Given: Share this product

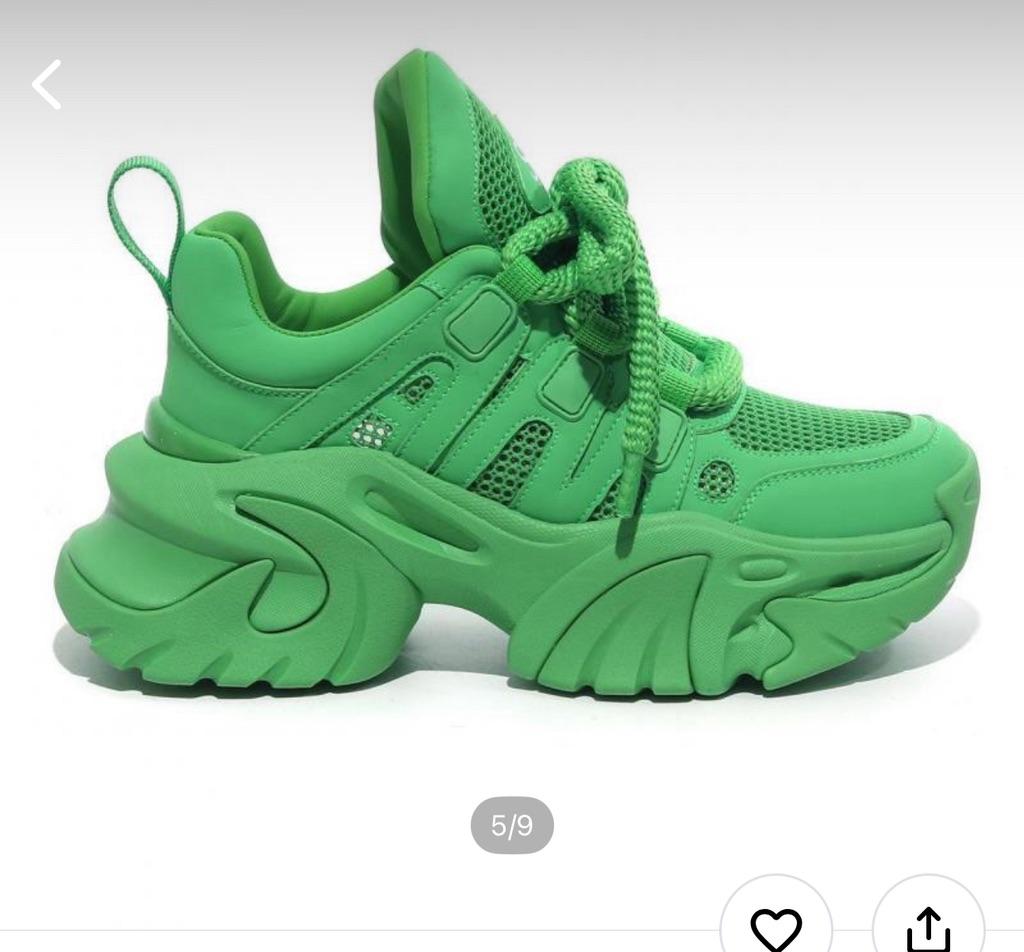Looking at the screenshot, I should 927,926.
